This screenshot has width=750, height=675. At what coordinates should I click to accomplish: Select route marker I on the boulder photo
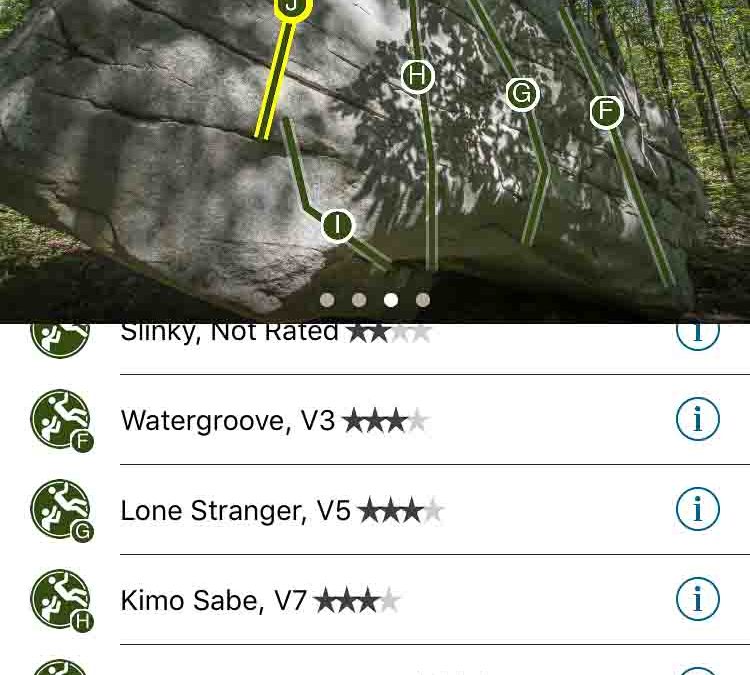click(x=338, y=225)
